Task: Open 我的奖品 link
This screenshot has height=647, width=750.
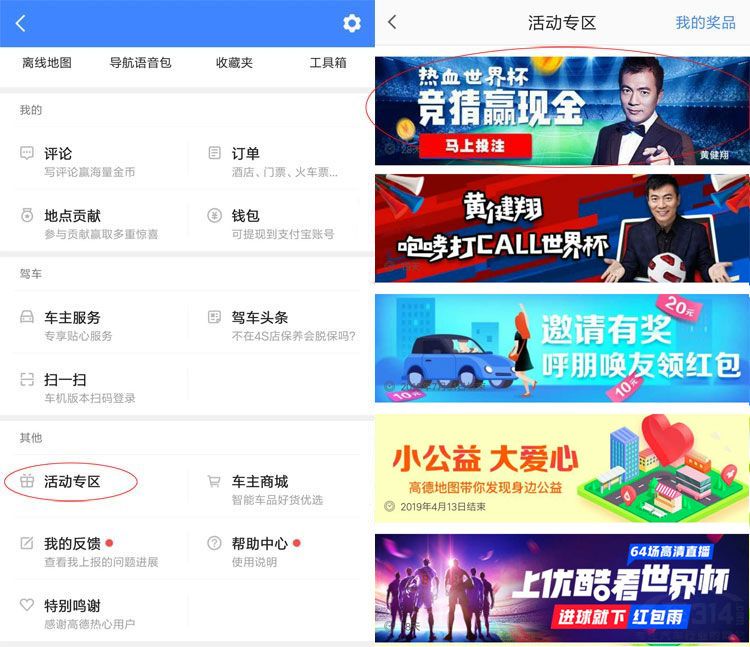Action: (705, 22)
